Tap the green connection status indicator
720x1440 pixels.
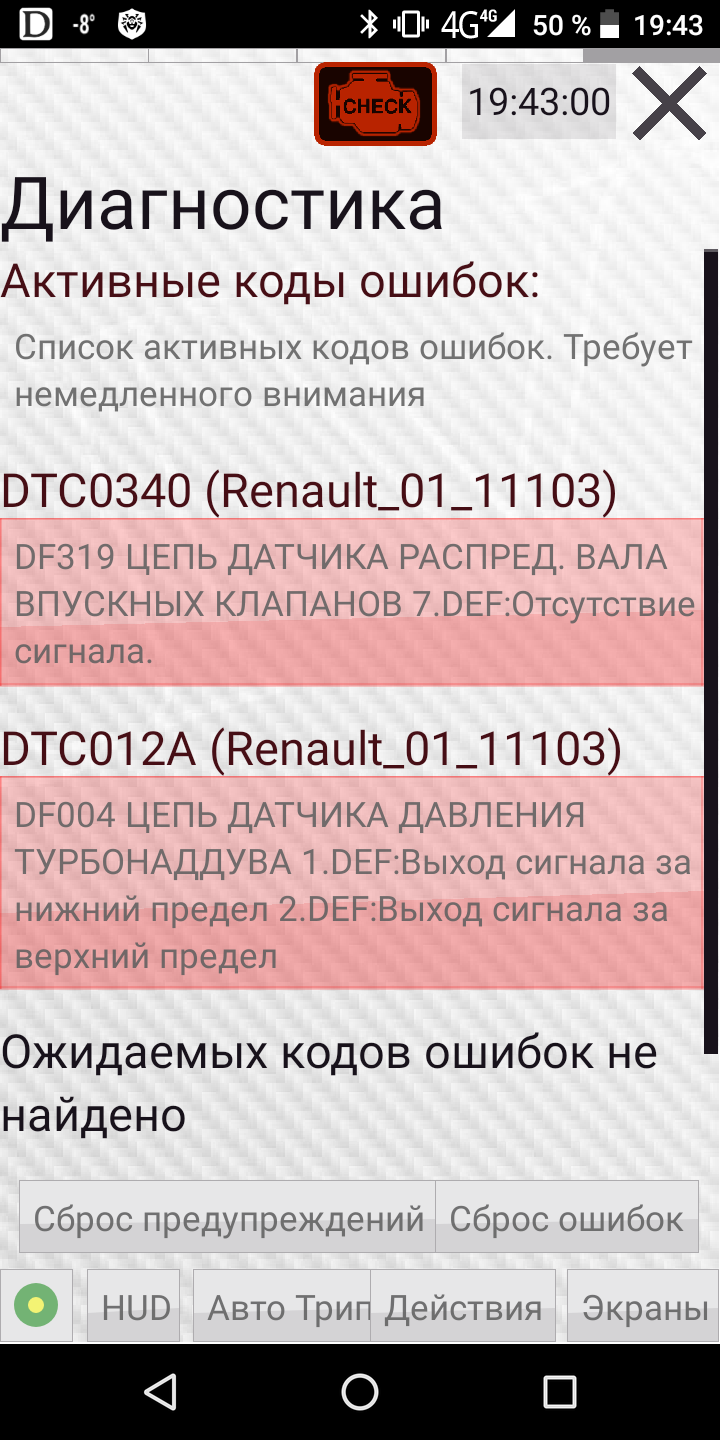coord(36,1305)
